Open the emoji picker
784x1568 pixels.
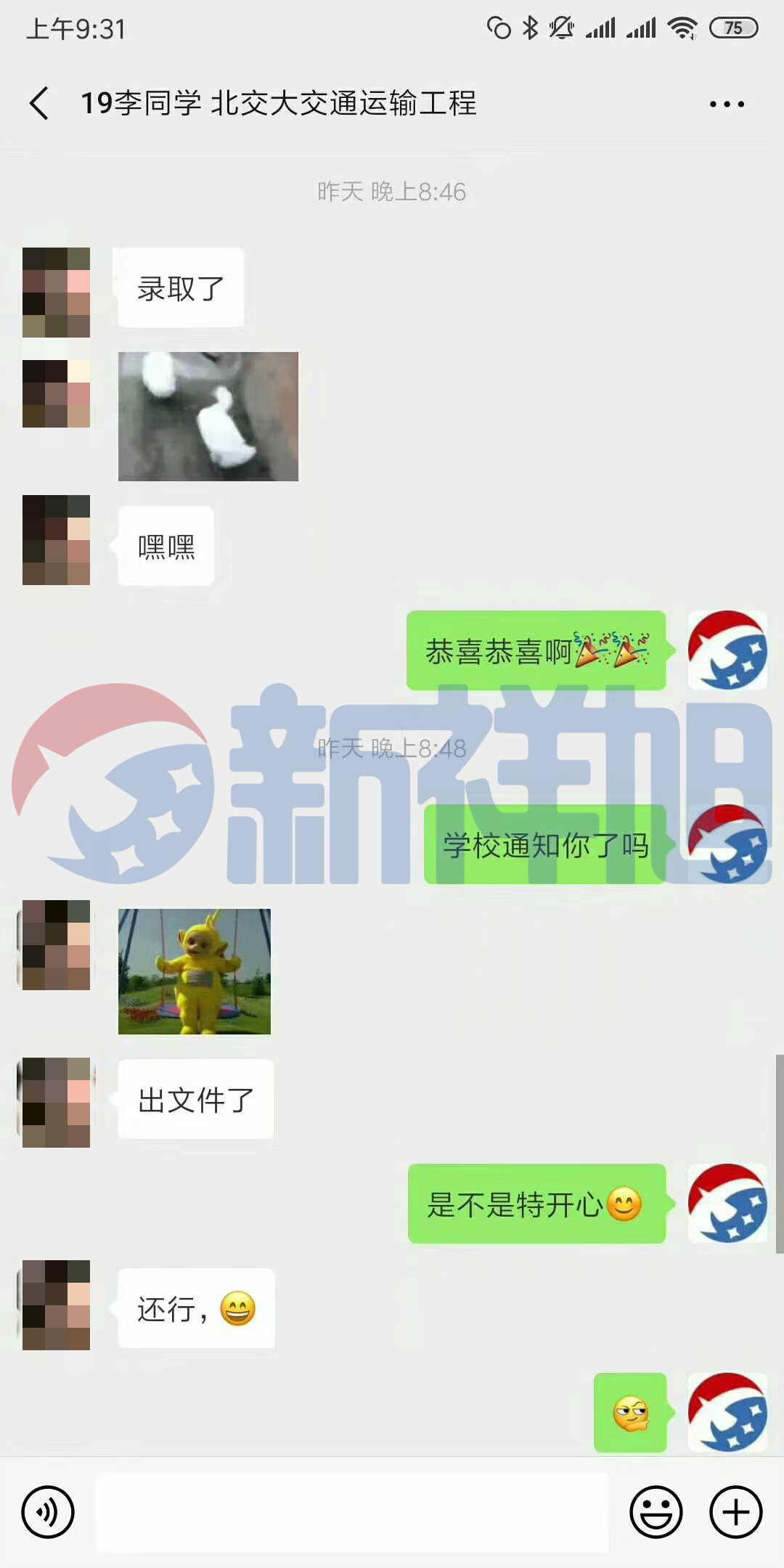click(x=656, y=1512)
